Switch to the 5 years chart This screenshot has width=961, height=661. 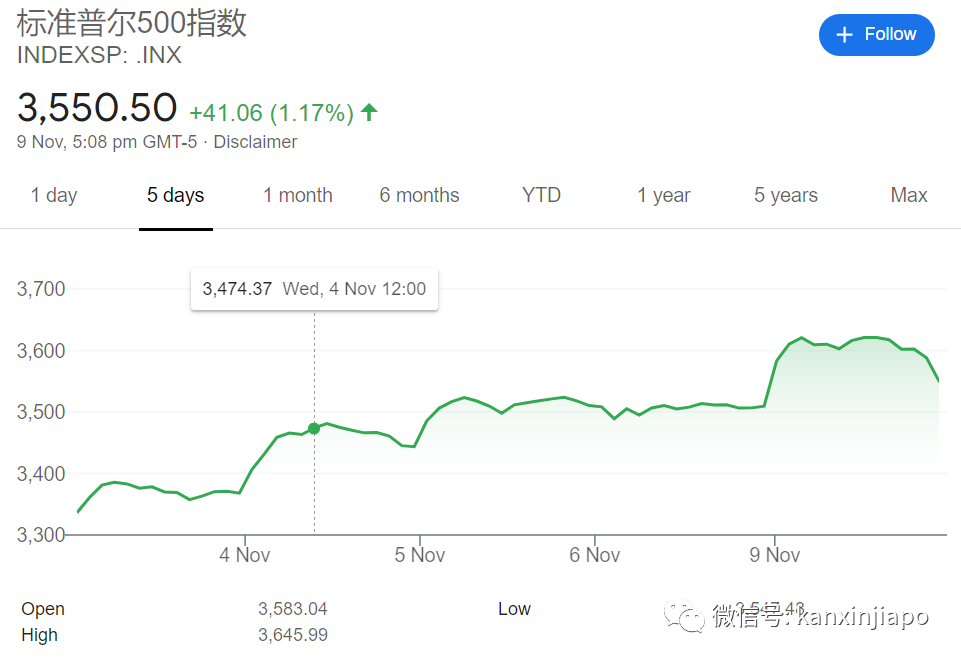[786, 196]
